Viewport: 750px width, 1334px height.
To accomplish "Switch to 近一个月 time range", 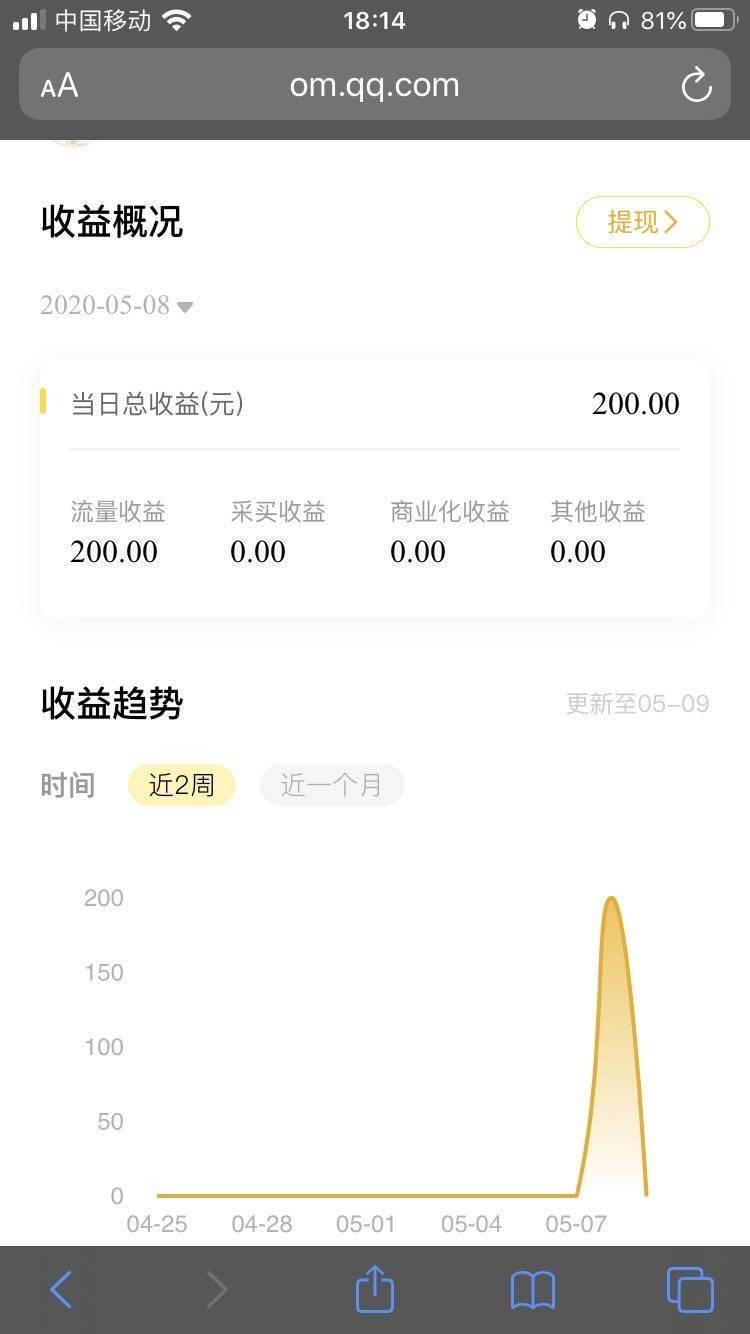I will point(332,785).
